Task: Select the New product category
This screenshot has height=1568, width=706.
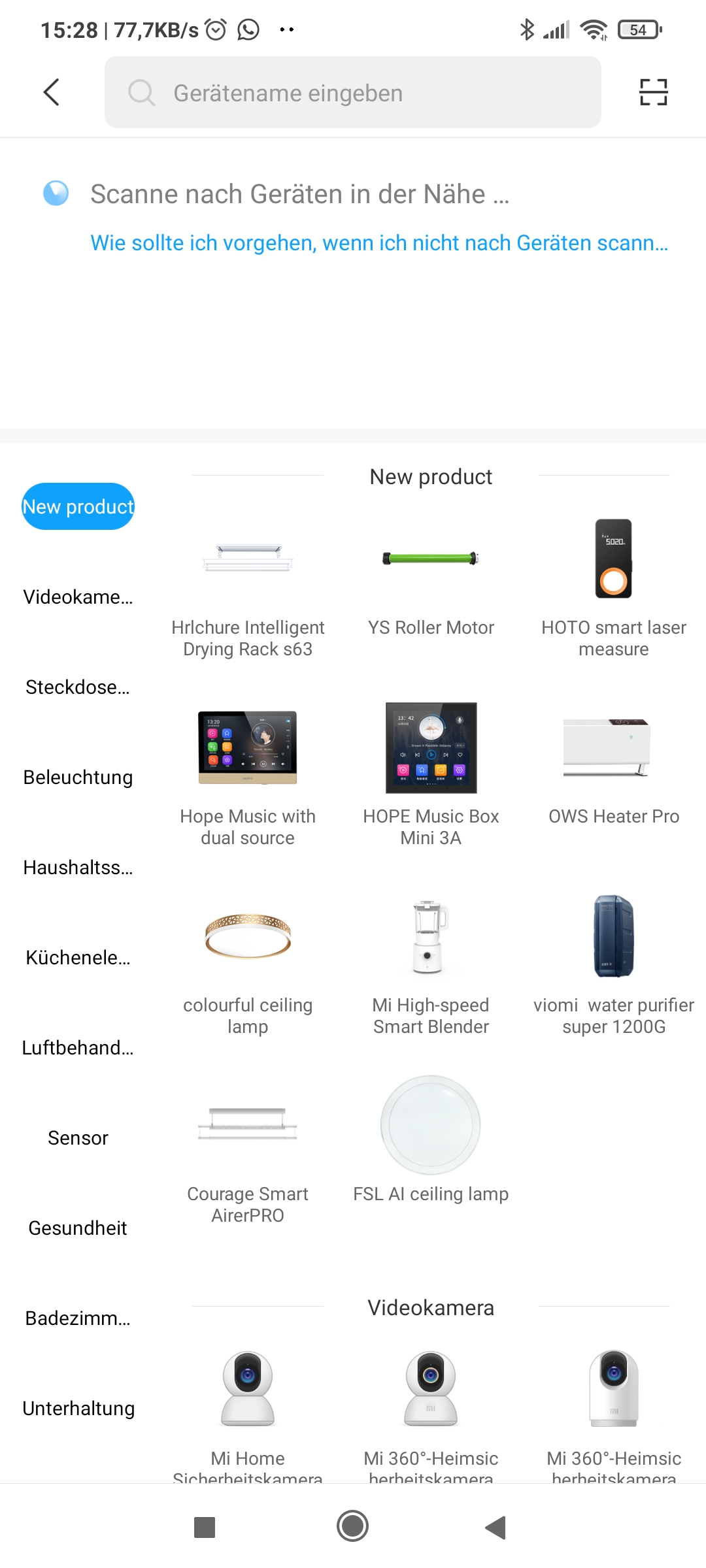Action: [x=78, y=507]
